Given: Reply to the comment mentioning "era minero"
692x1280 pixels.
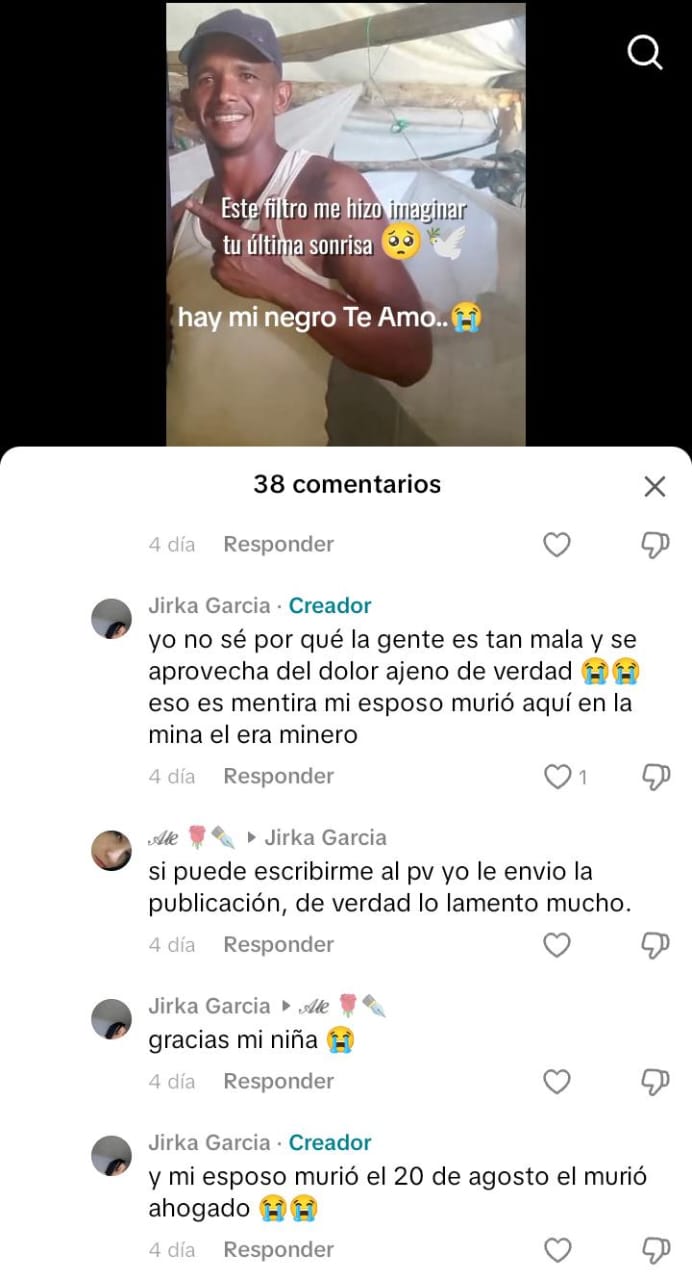Looking at the screenshot, I should [x=278, y=776].
